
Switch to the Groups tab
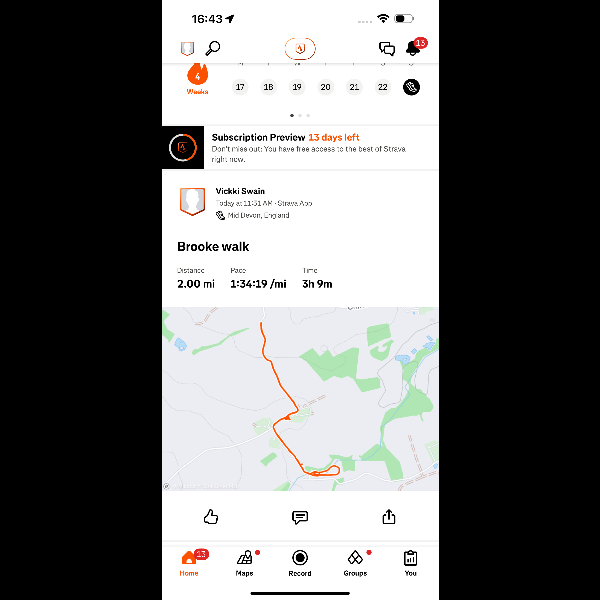tap(355, 562)
